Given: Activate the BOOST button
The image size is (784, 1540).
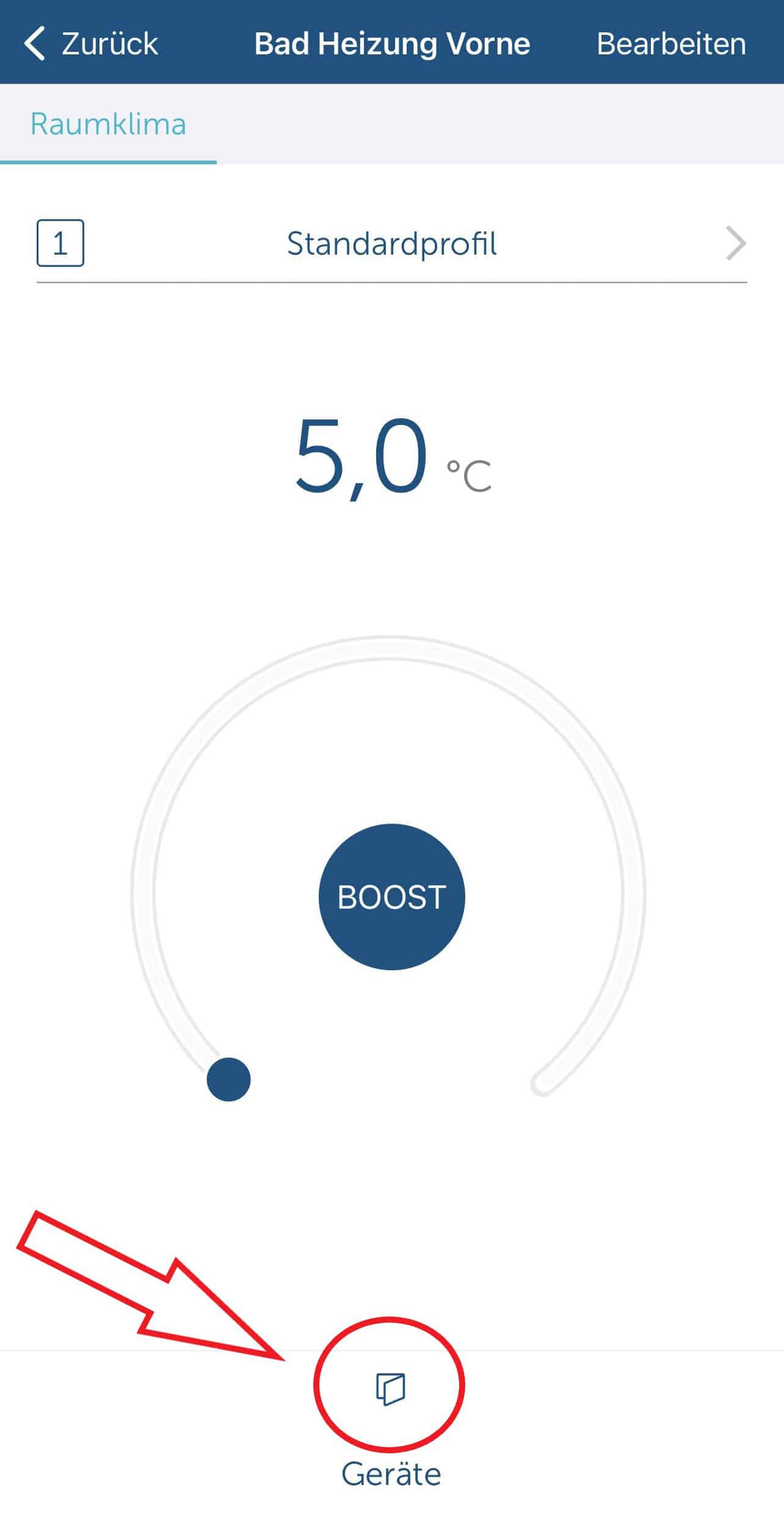Looking at the screenshot, I should click(x=391, y=896).
